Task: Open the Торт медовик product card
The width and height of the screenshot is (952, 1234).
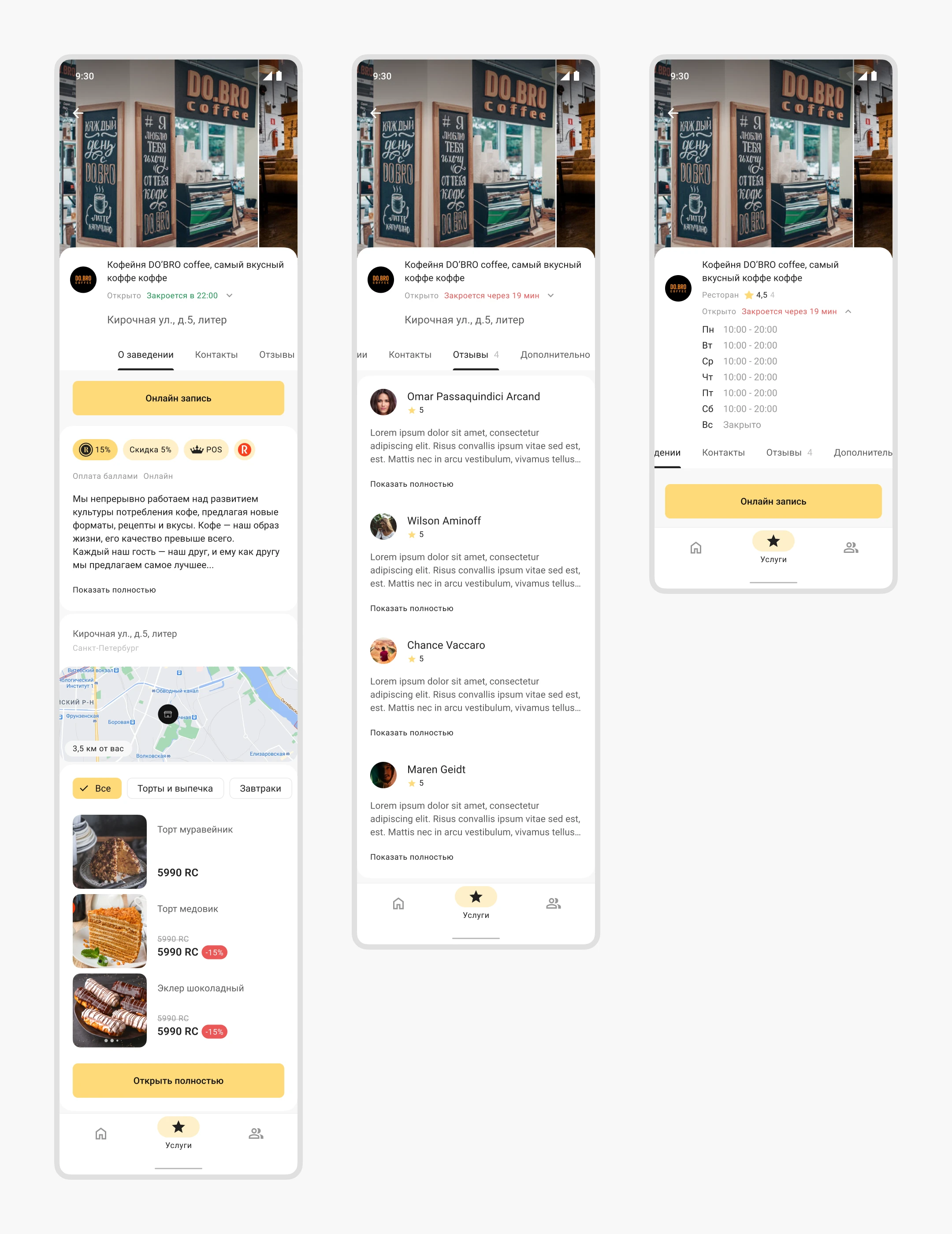Action: coord(178,931)
